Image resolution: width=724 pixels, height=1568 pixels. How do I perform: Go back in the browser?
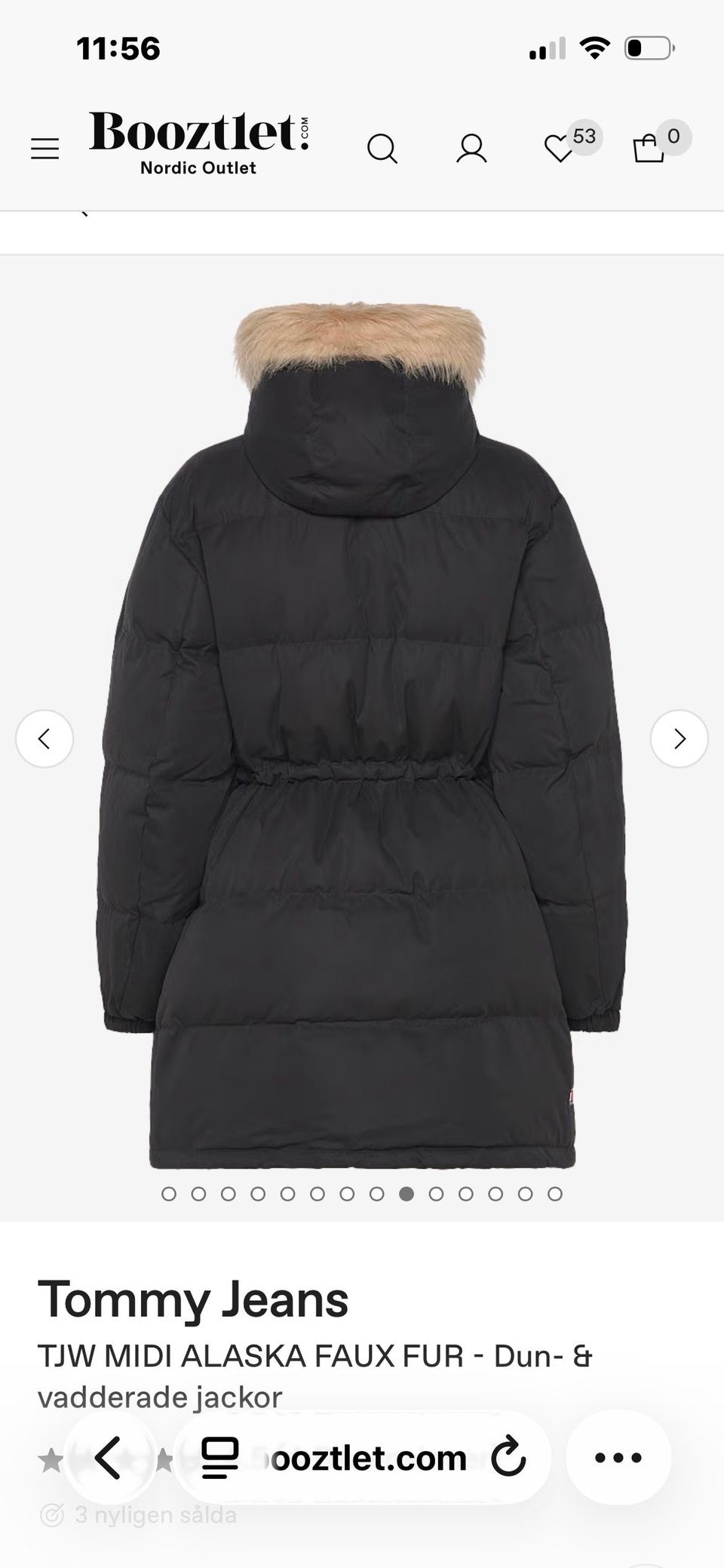(109, 1457)
